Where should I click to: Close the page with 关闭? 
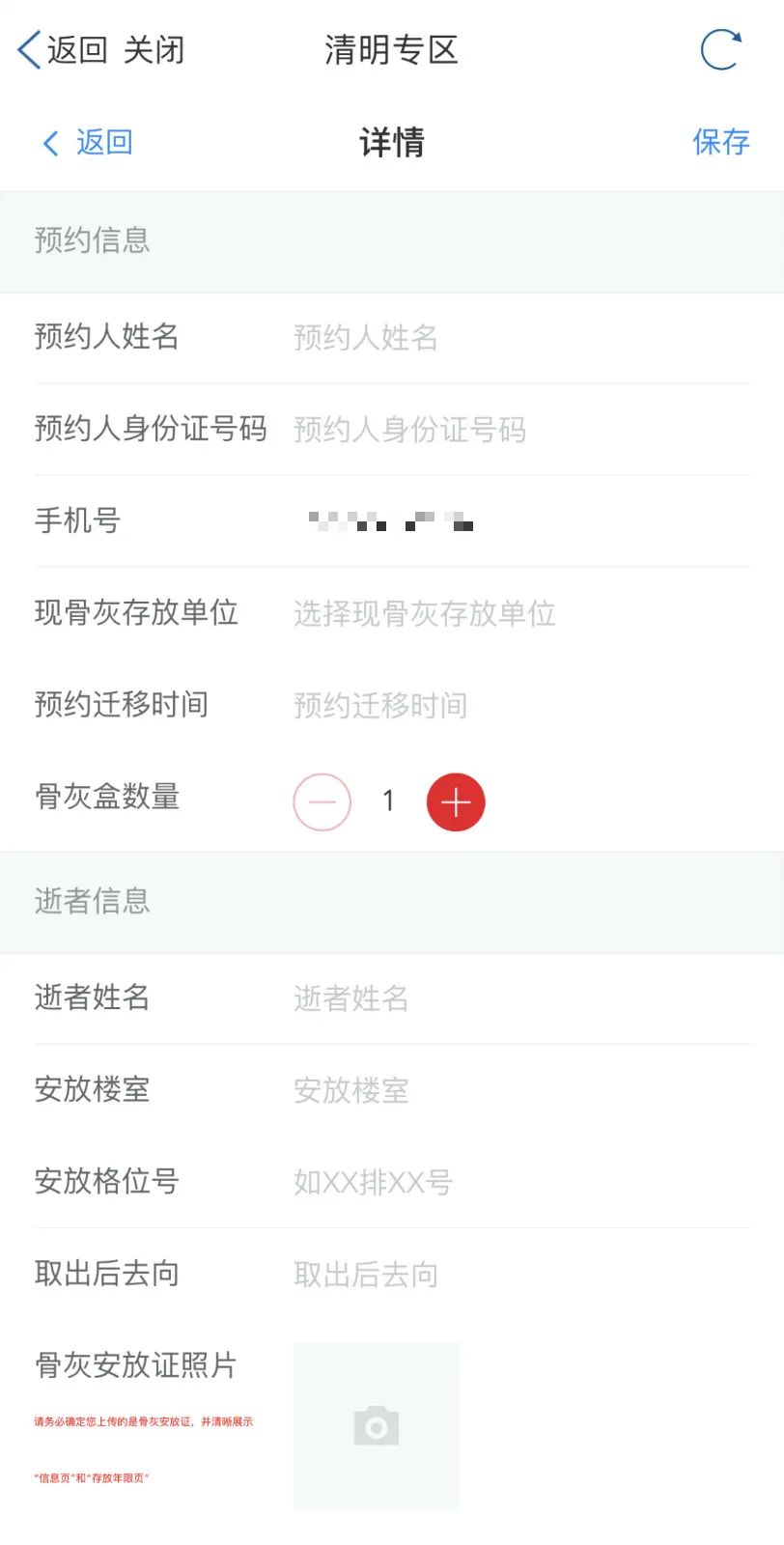tap(154, 50)
